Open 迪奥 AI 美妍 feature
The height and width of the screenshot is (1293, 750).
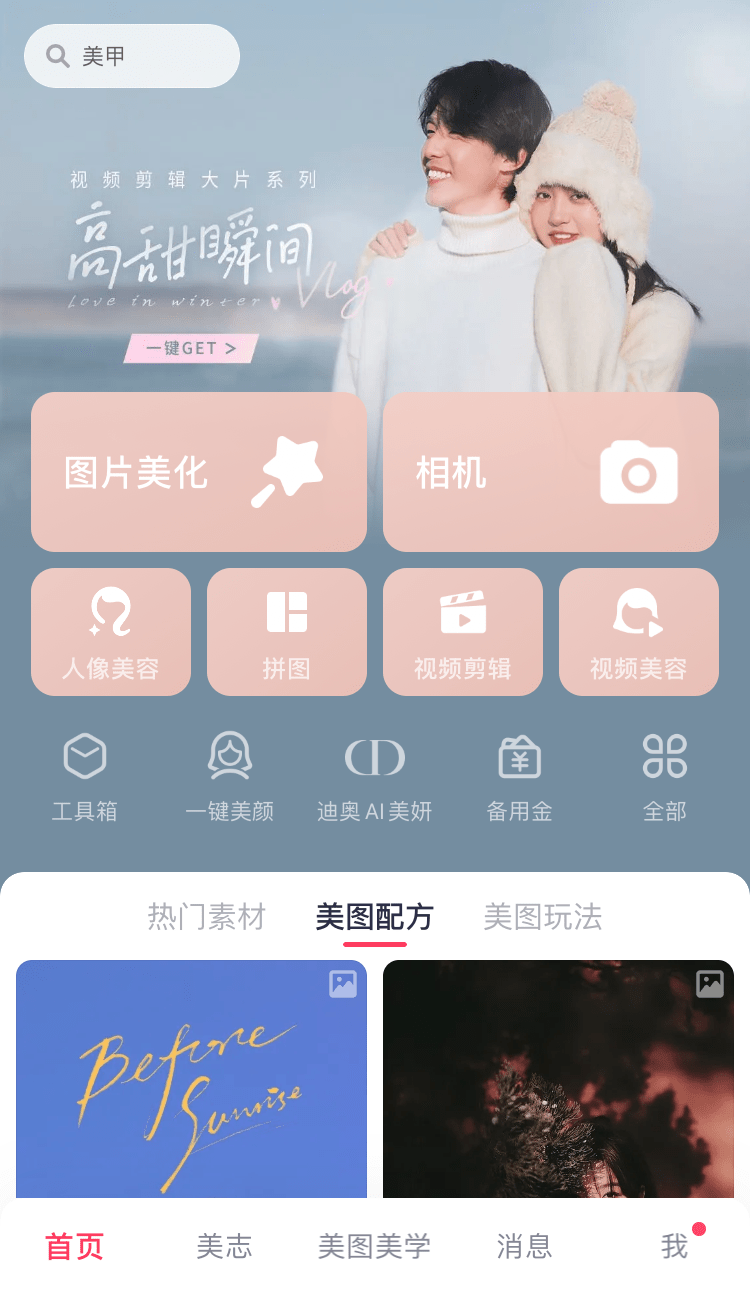coord(375,775)
